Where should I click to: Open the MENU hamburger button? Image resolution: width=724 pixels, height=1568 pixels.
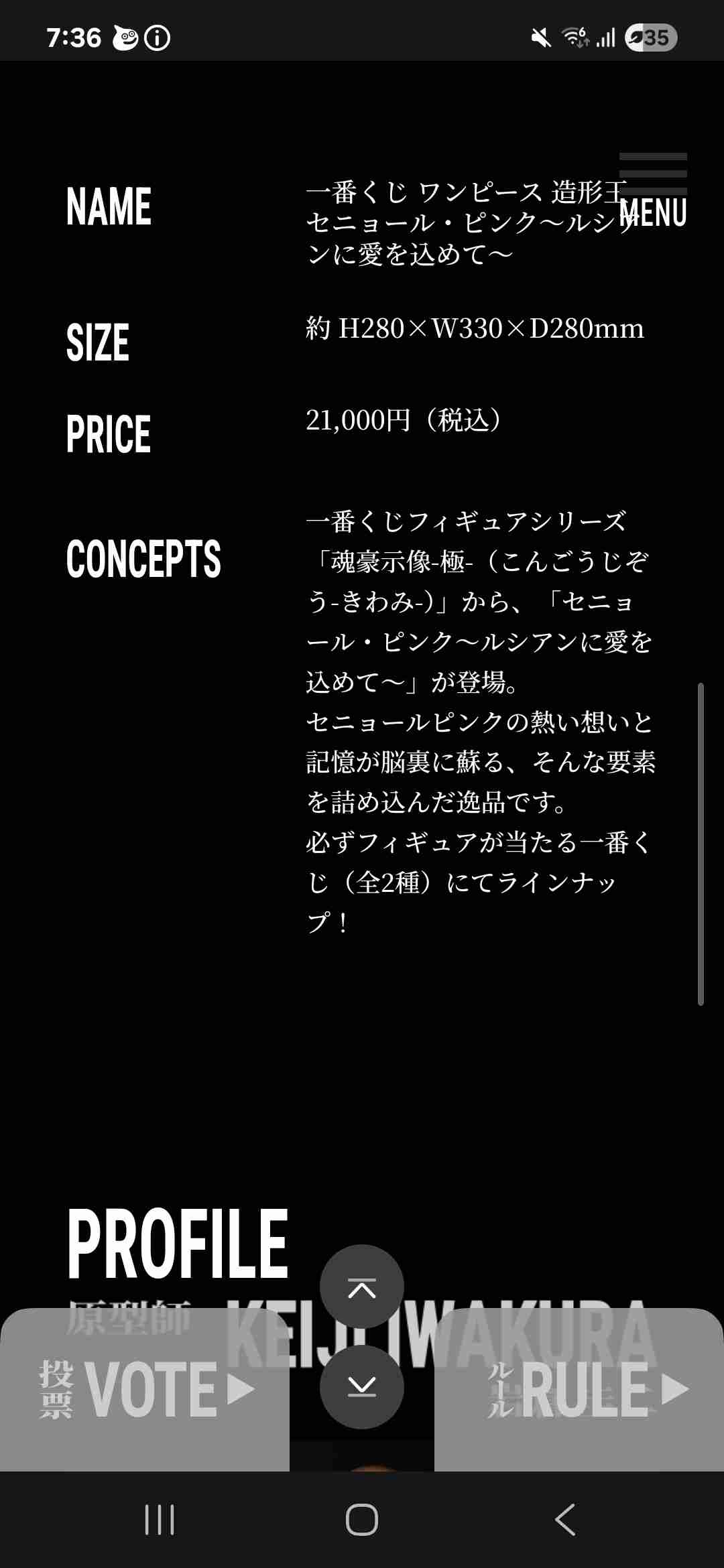coord(653,190)
